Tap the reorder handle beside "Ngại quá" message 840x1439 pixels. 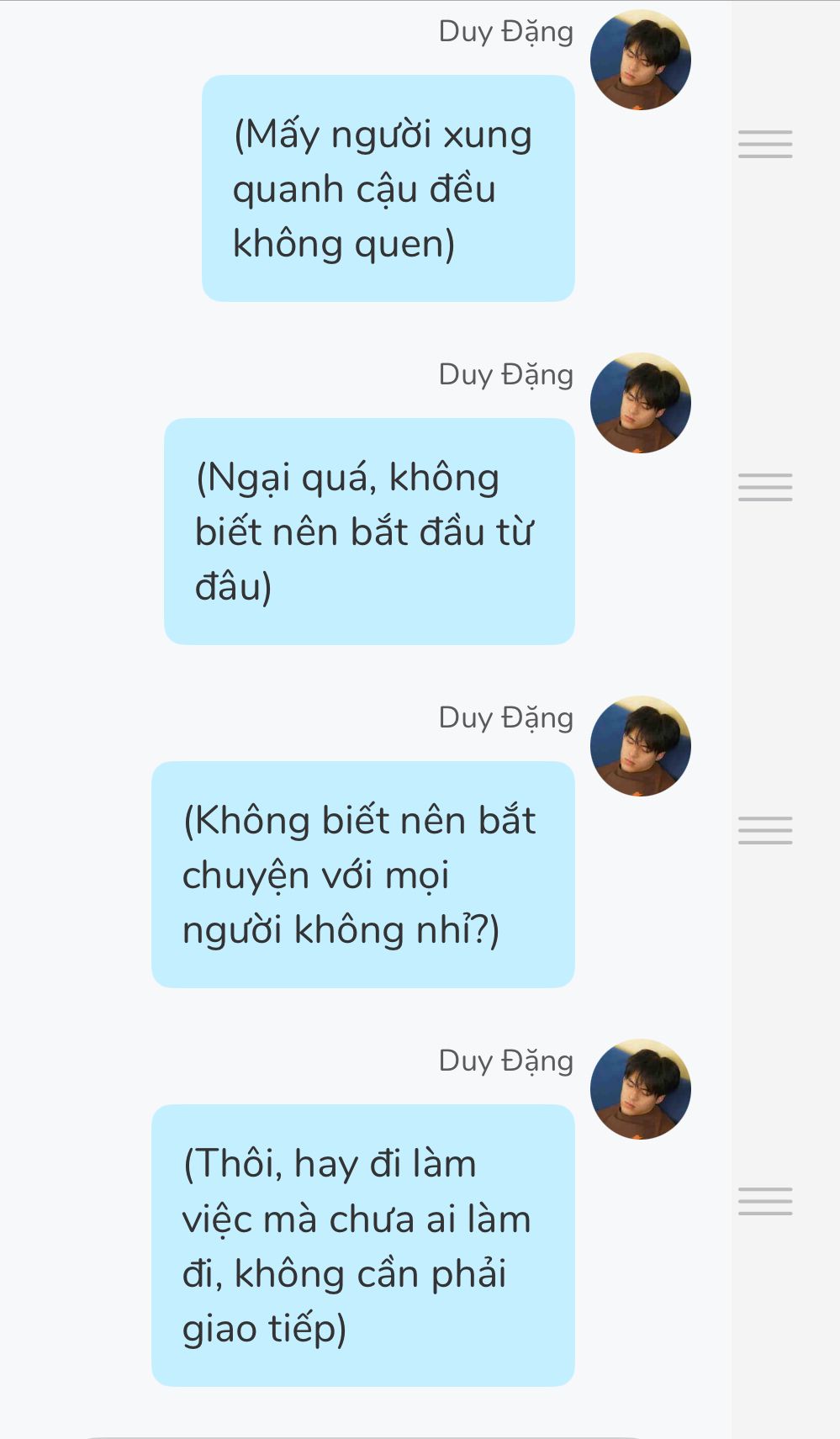coord(765,488)
